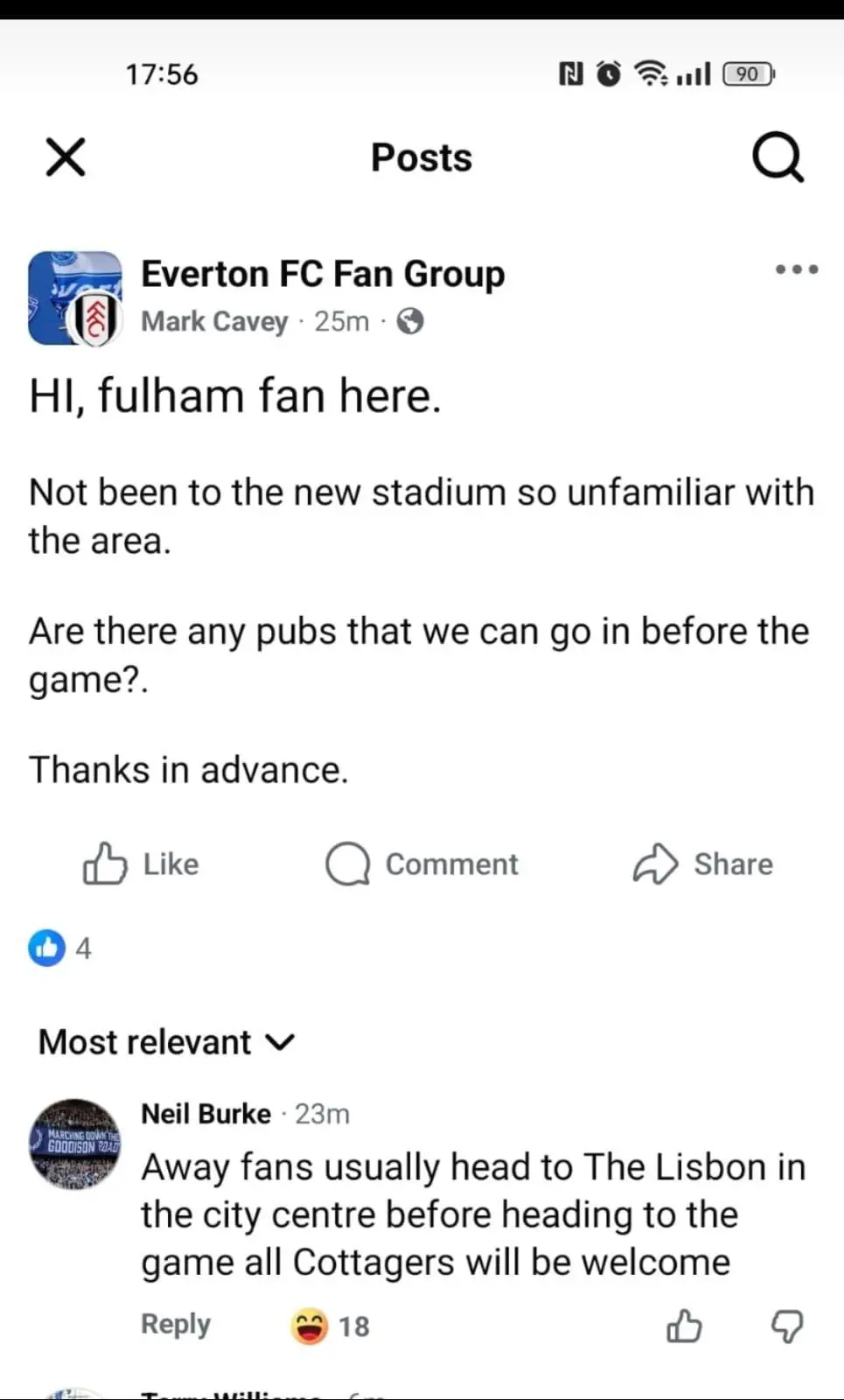844x1400 pixels.
Task: Reply to Neil Burke's comment
Action: click(176, 1325)
